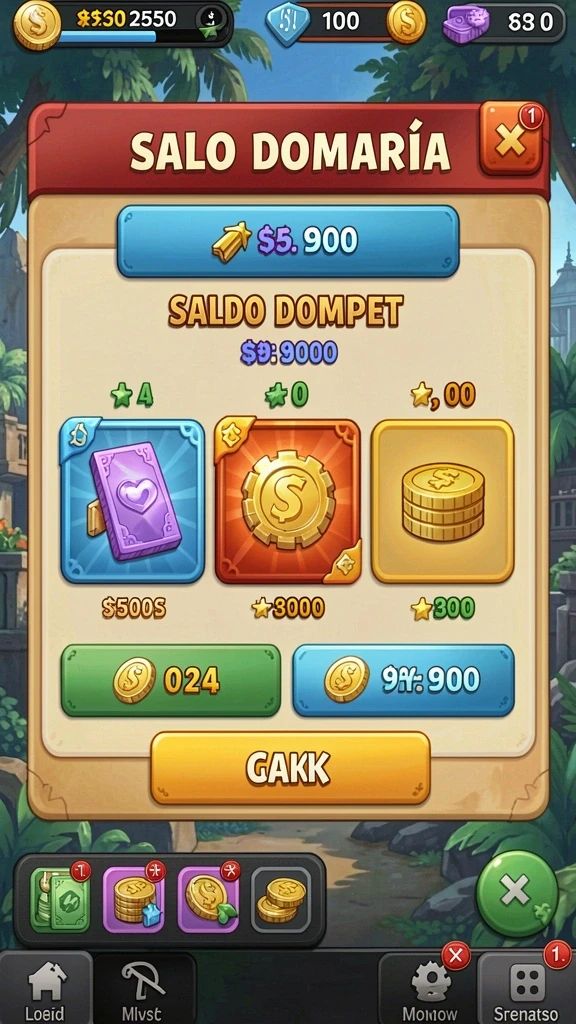Tap the coin balance bar at top

pyautogui.click(x=123, y=24)
